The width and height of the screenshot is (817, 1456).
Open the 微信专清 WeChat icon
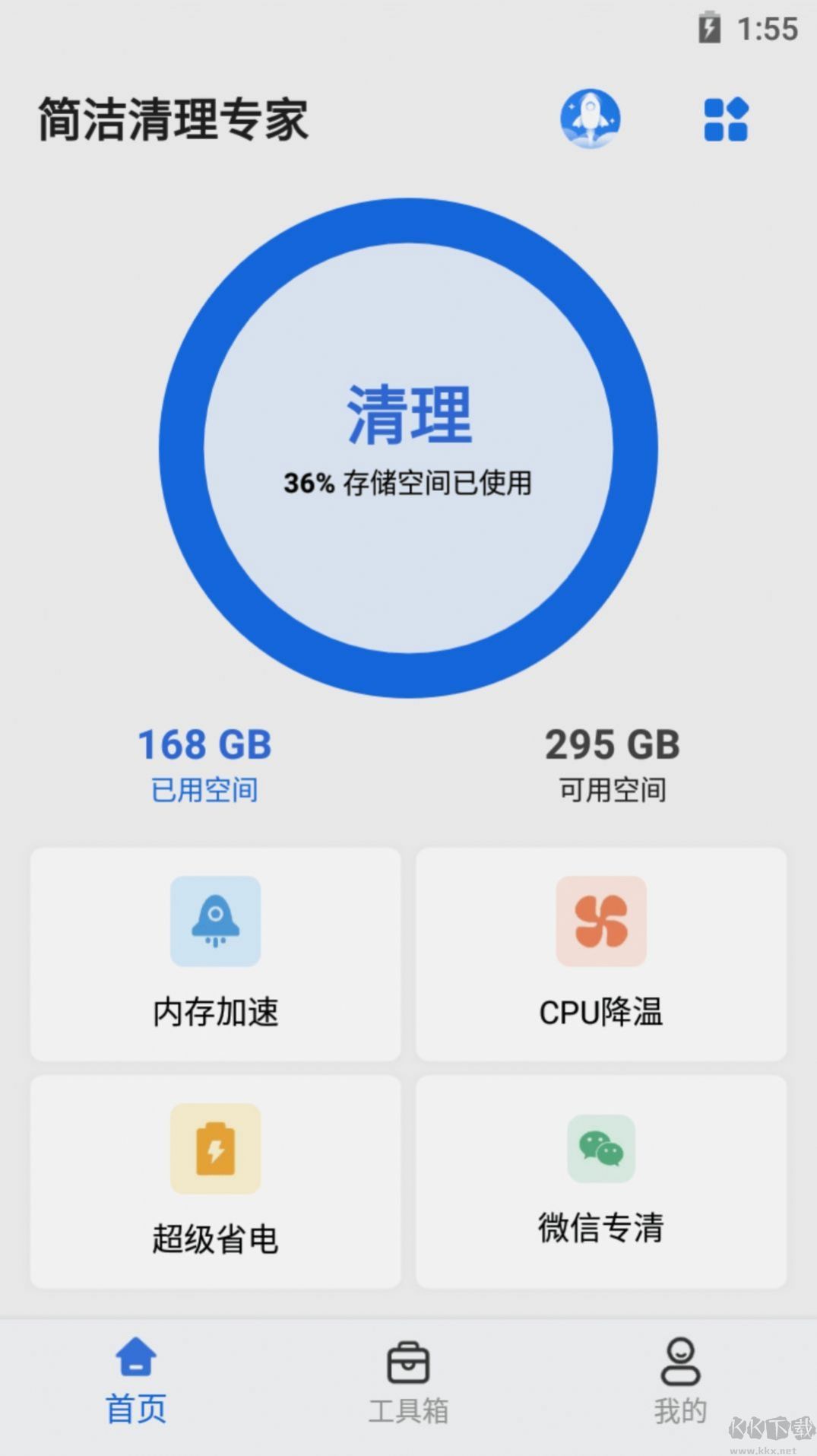(601, 1149)
